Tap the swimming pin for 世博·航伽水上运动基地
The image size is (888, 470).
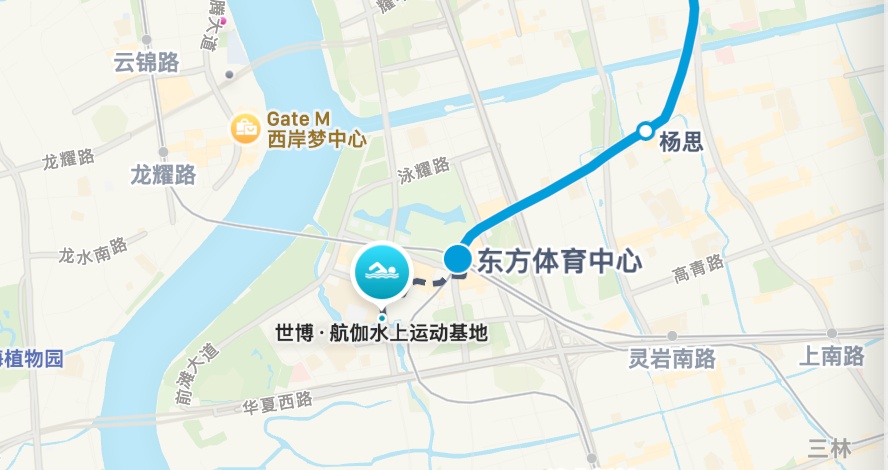tap(381, 273)
